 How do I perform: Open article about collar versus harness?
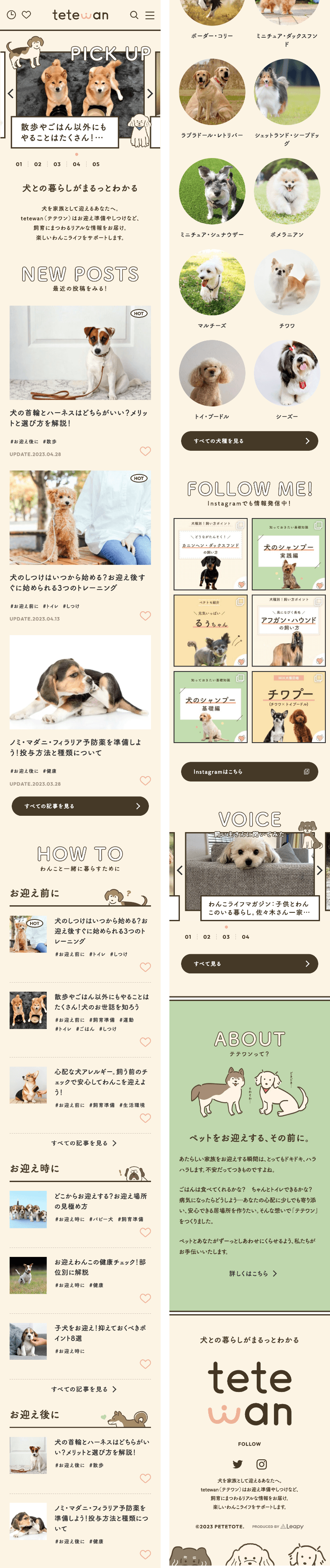coord(80,418)
